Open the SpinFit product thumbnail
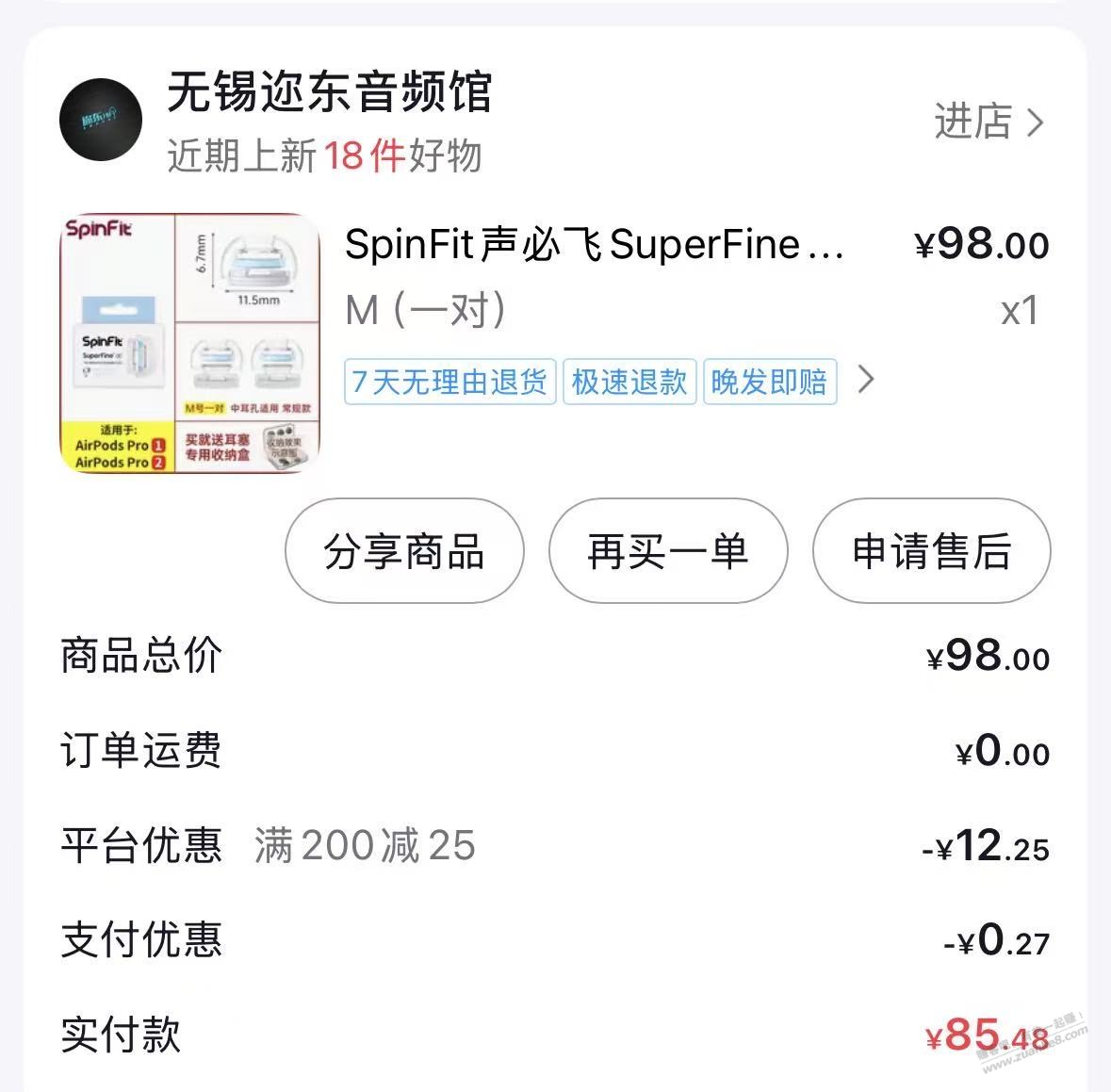 coord(188,343)
